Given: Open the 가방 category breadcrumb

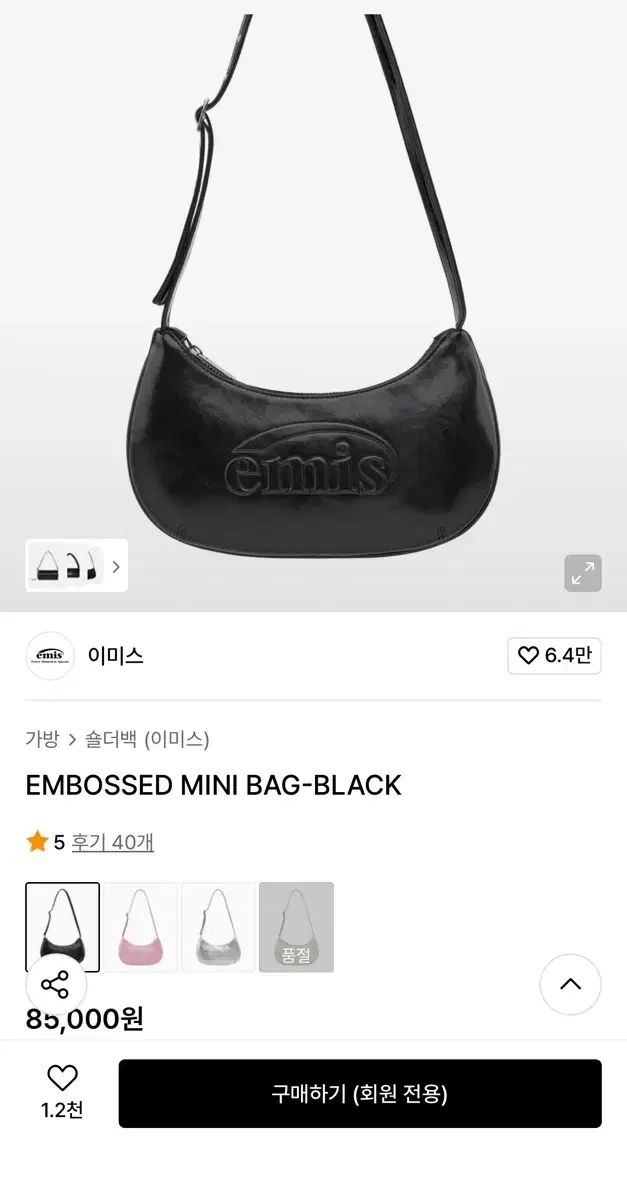Looking at the screenshot, I should (42, 739).
